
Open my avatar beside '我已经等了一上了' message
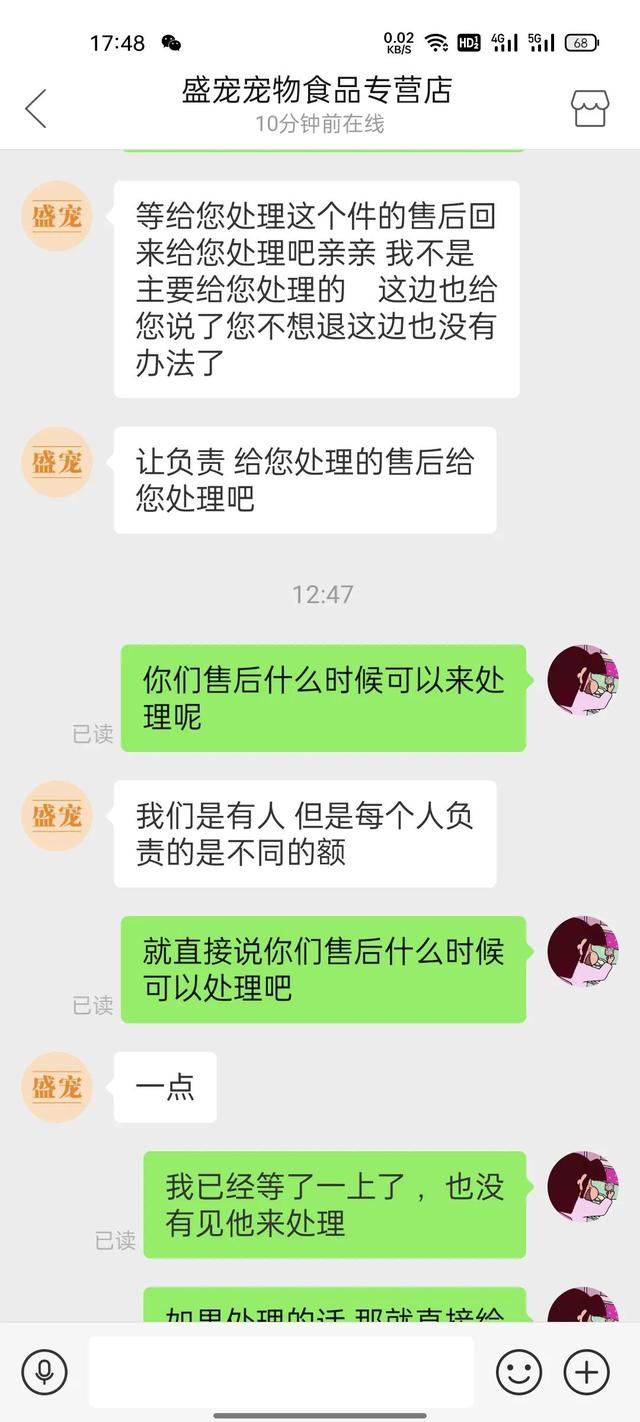click(x=583, y=1186)
